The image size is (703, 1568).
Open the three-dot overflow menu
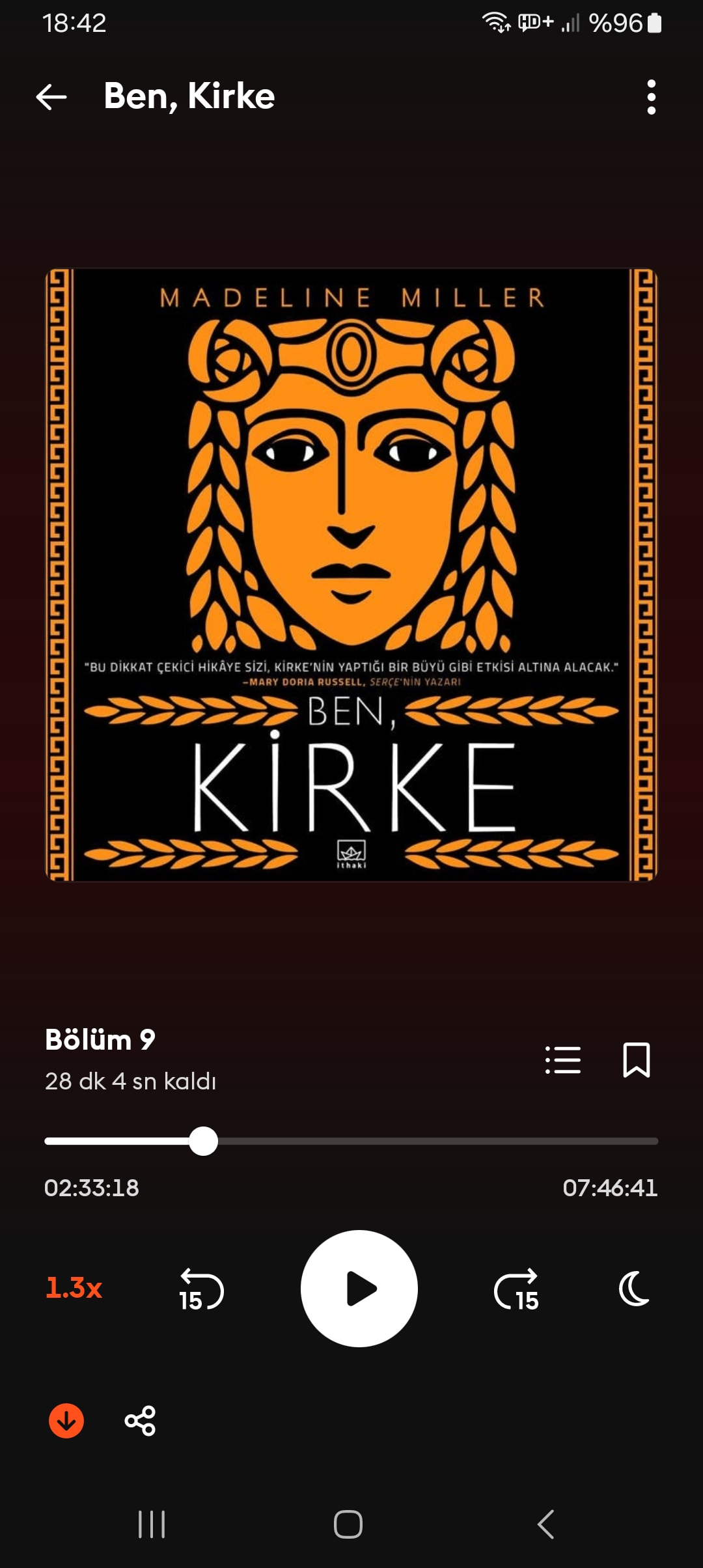coord(651,97)
